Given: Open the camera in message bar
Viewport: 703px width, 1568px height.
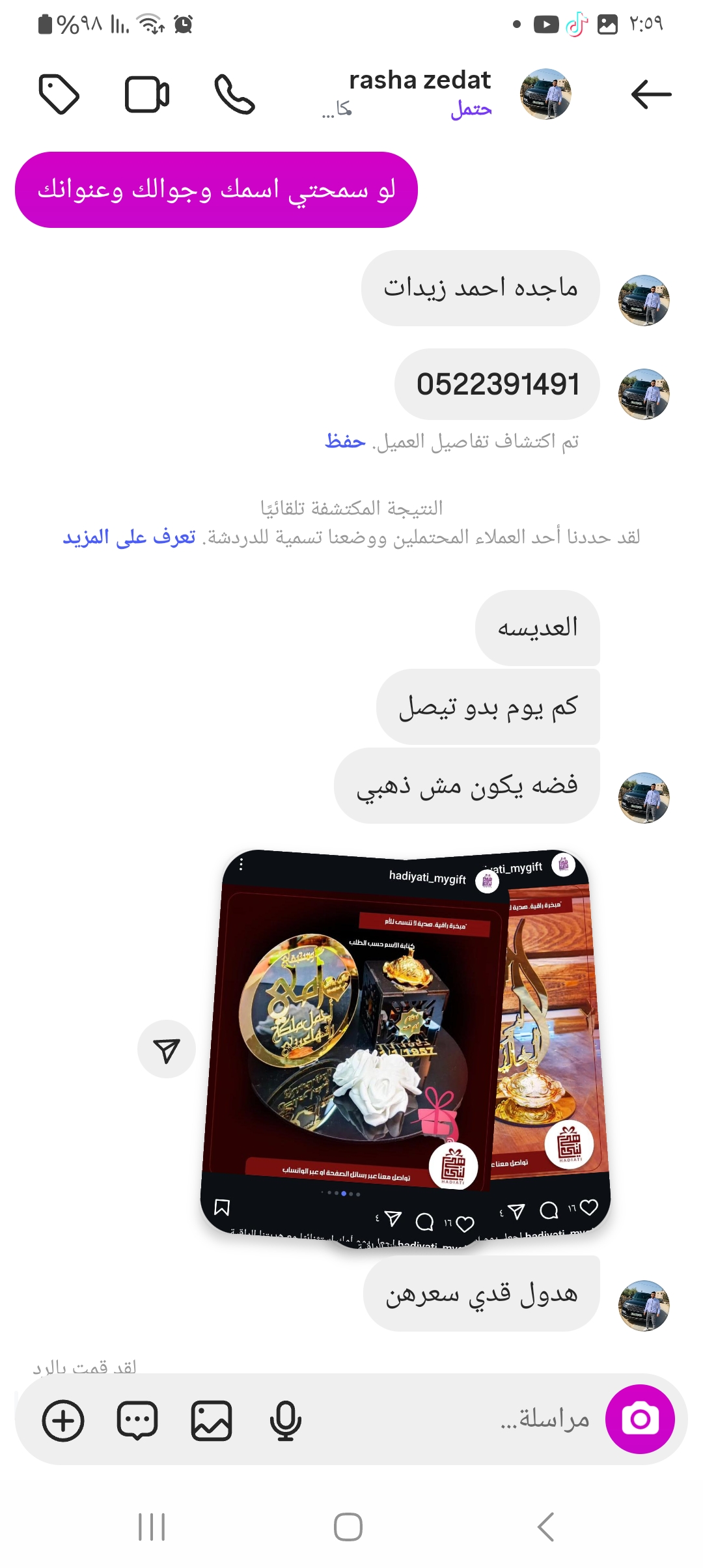Looking at the screenshot, I should pos(640,1419).
